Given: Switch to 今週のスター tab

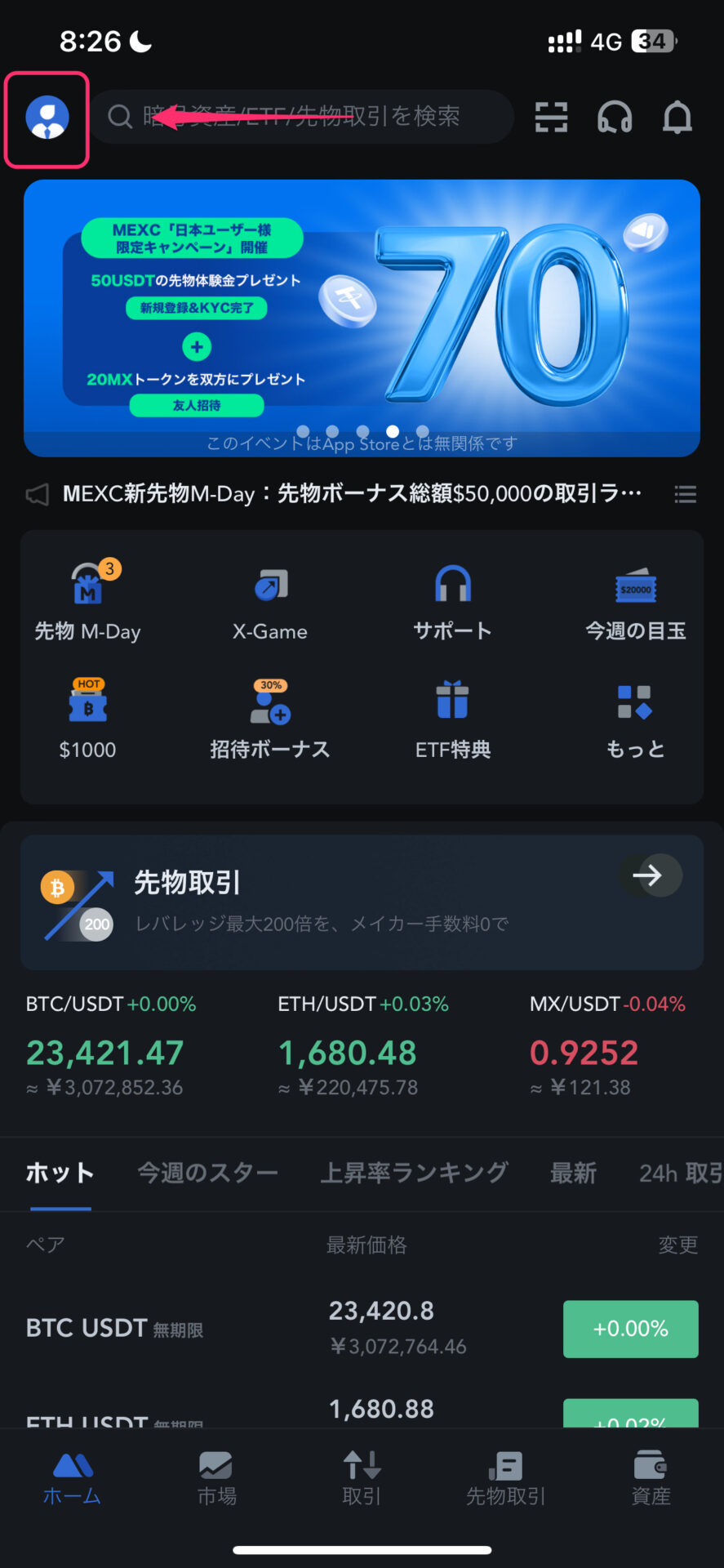Looking at the screenshot, I should tap(207, 1173).
